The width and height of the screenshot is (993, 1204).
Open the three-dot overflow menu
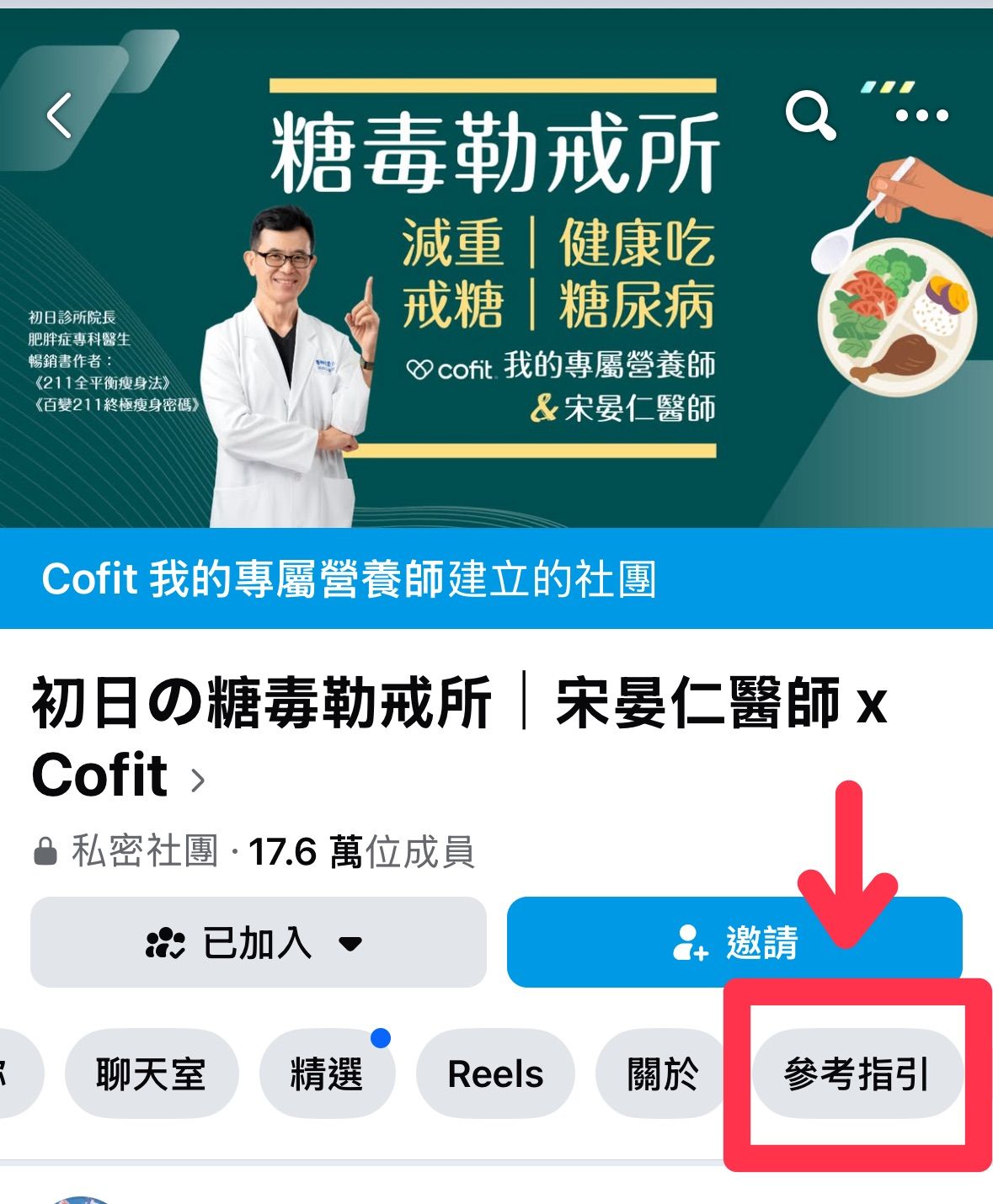[x=921, y=115]
